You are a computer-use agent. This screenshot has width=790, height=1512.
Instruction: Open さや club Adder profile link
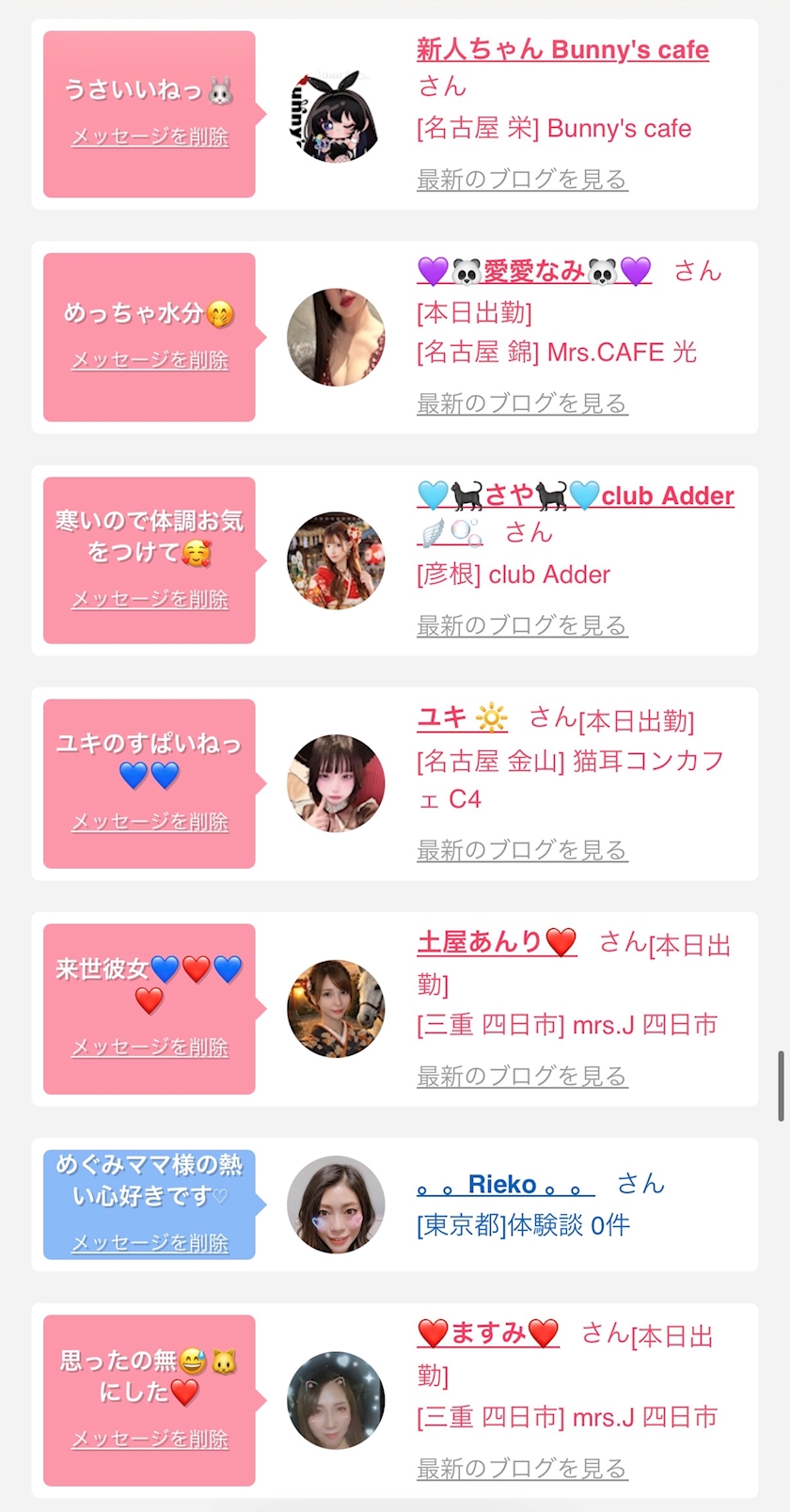coord(576,496)
